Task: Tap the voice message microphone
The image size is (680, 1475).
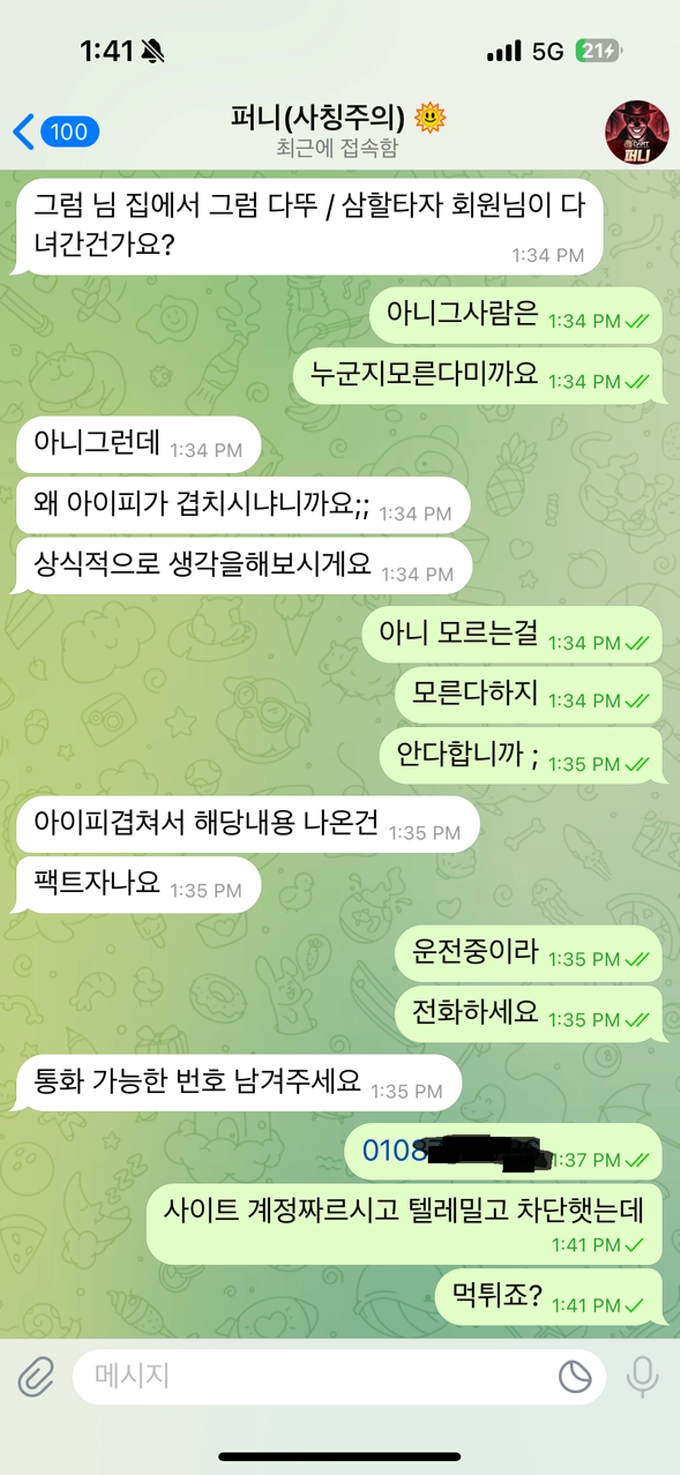Action: 642,1377
